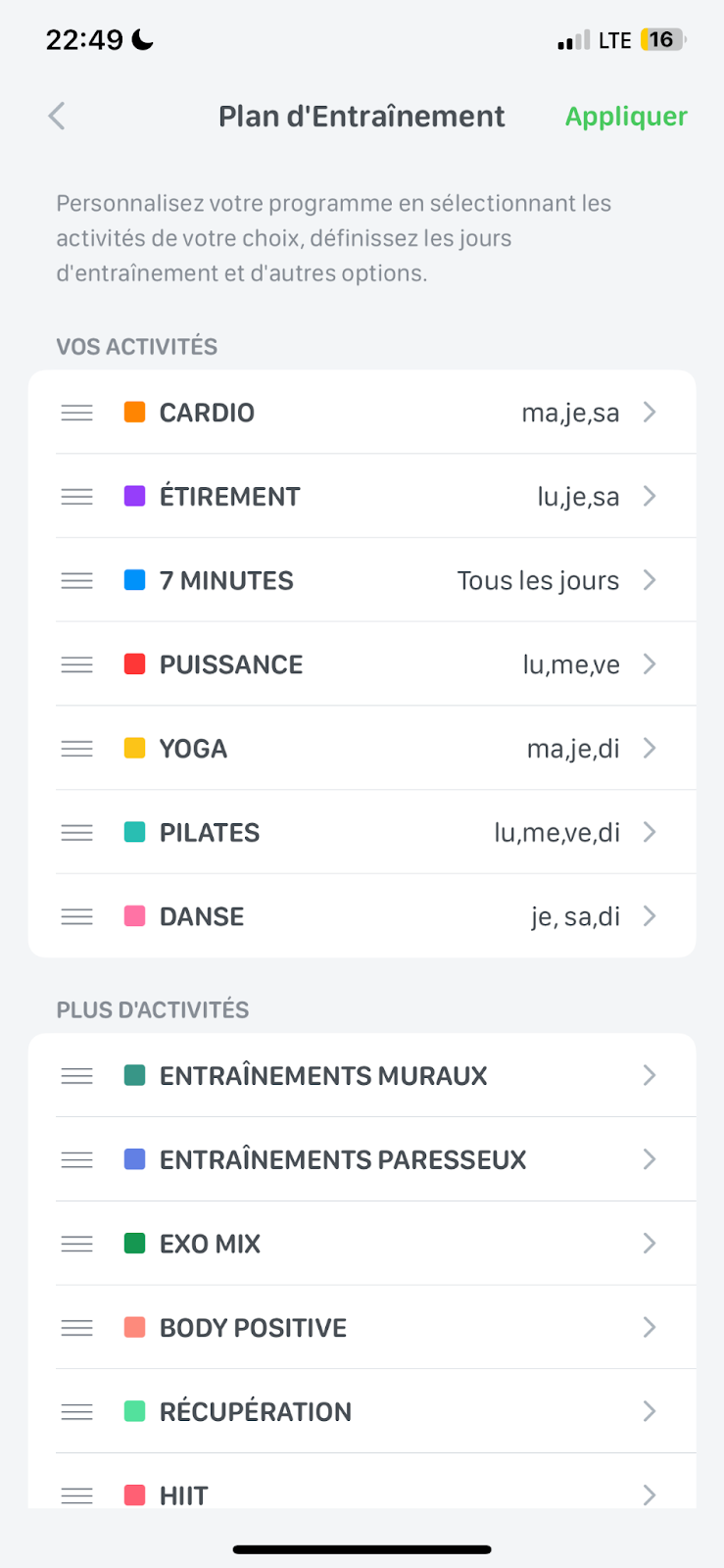Select ENTRAÎNEMENTS PARESSEUX from more activities

[362, 1160]
